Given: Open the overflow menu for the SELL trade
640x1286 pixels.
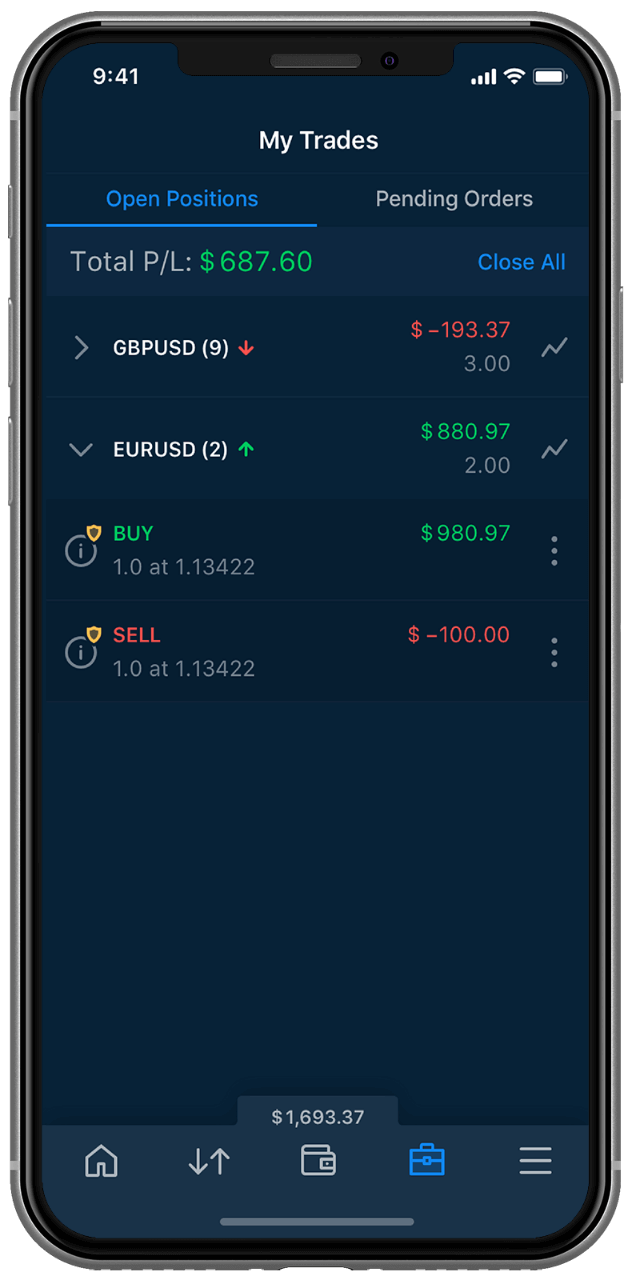Looking at the screenshot, I should pos(554,653).
